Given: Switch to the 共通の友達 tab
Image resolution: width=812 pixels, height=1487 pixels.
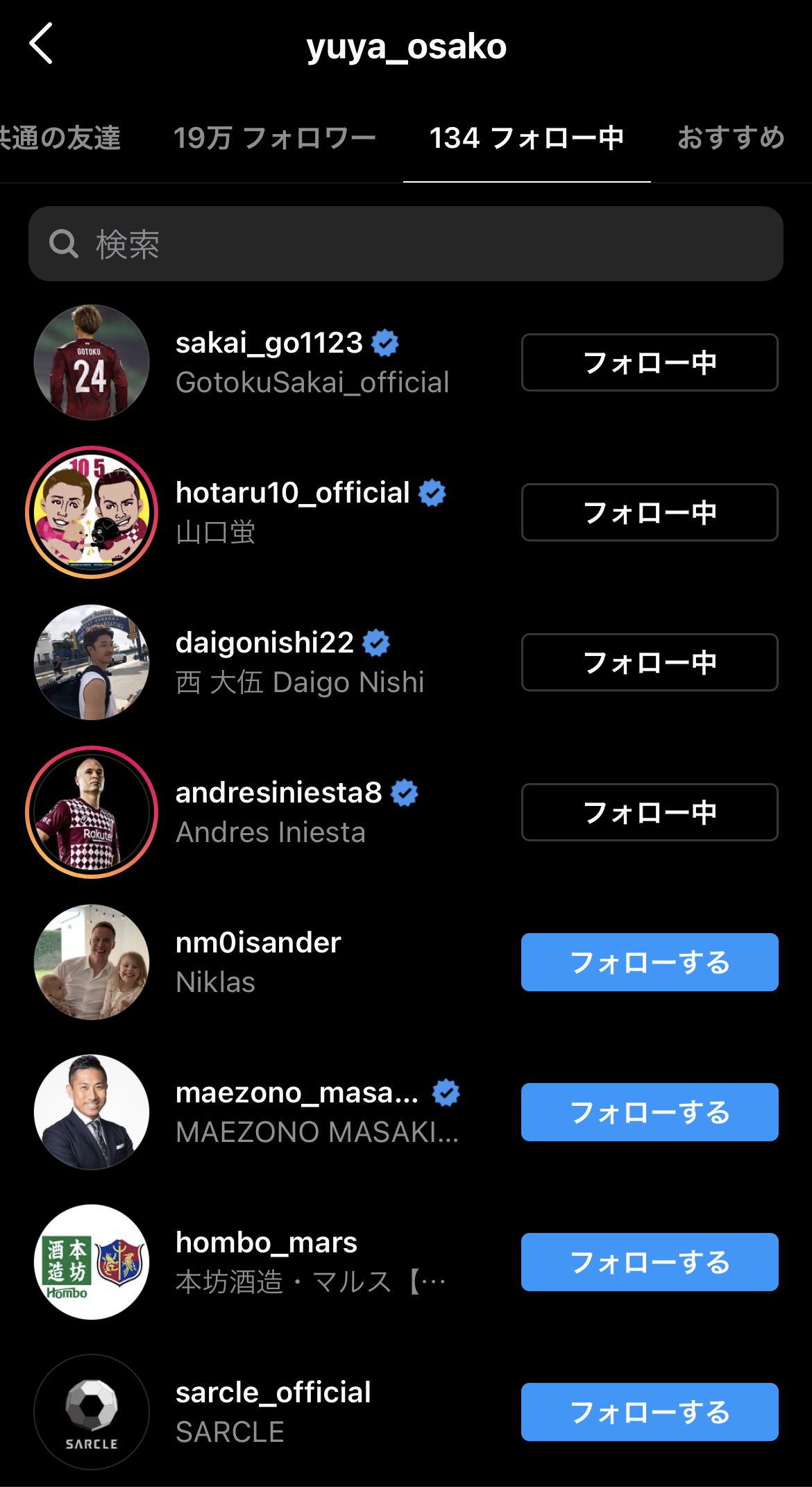Looking at the screenshot, I should tap(60, 138).
